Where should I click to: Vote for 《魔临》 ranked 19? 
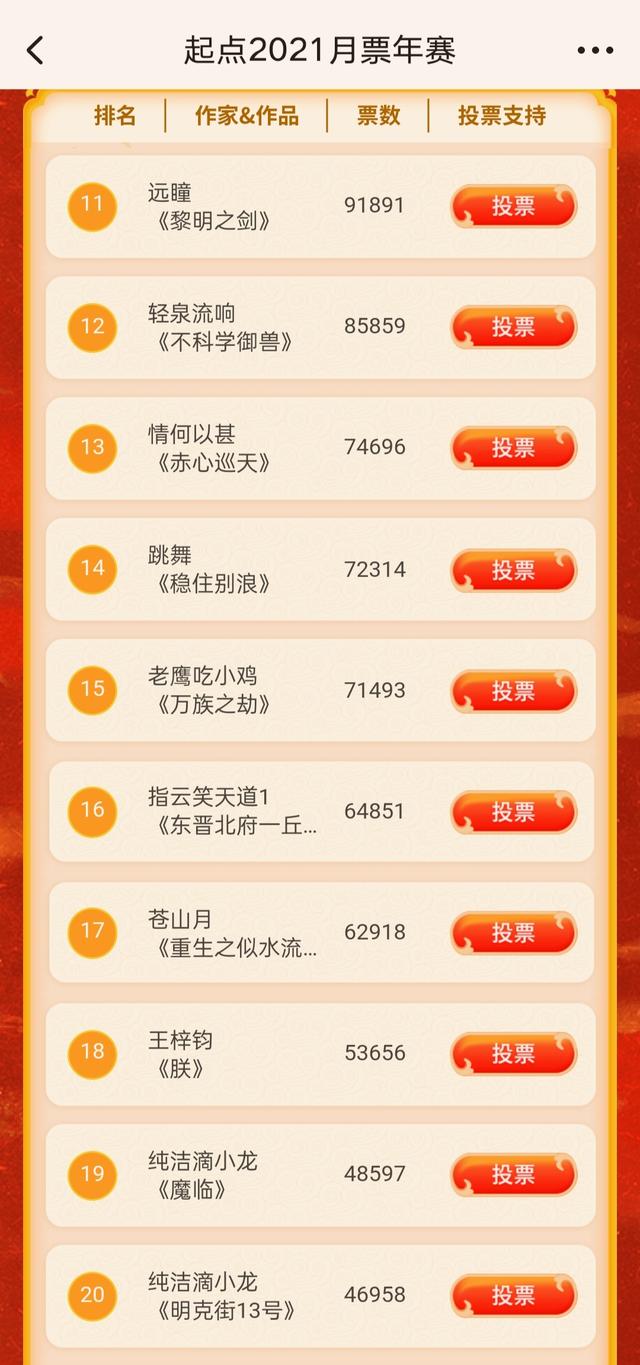click(x=513, y=1175)
